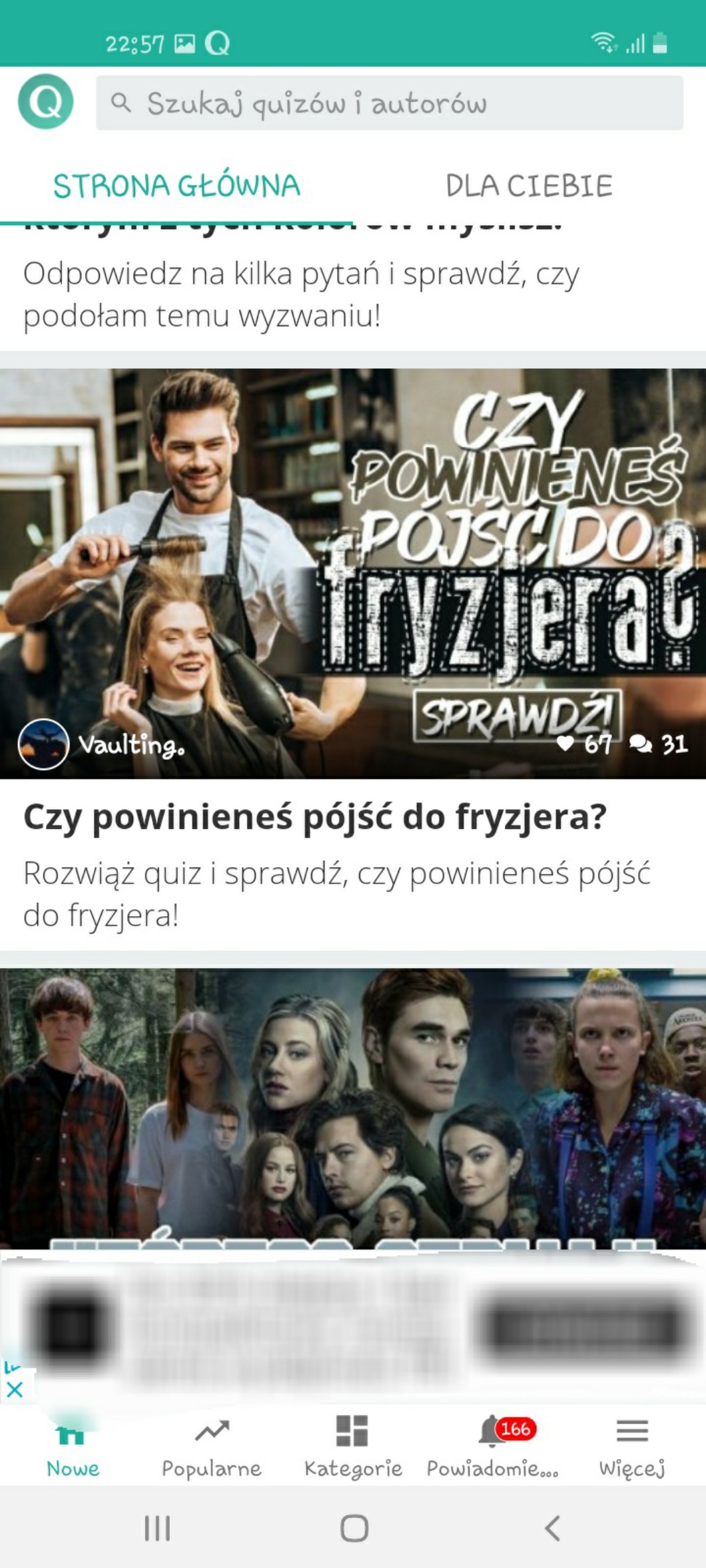Tap the system back button

point(551,1528)
